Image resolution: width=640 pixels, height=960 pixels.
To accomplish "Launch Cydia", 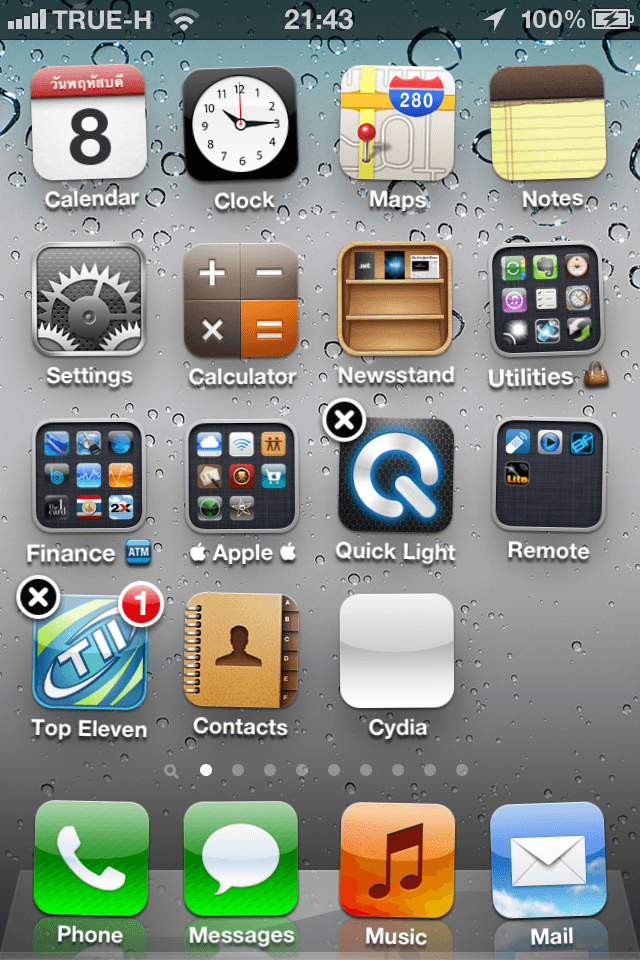I will tap(396, 650).
